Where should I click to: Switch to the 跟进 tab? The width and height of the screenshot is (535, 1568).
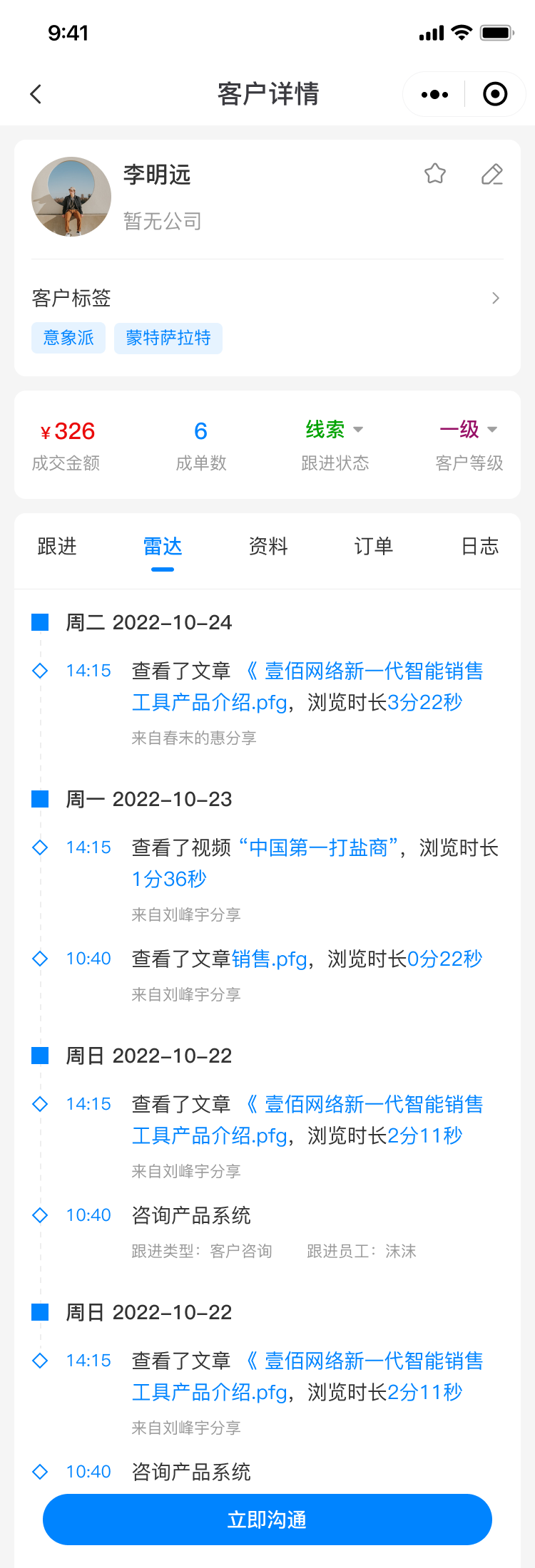coord(57,547)
